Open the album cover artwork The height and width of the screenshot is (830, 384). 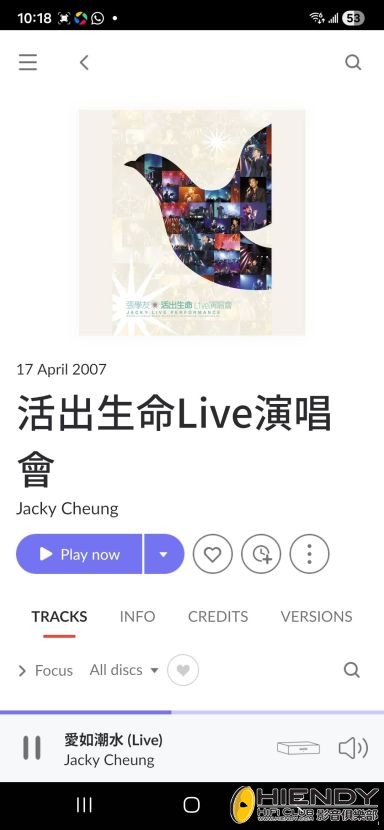(x=192, y=222)
